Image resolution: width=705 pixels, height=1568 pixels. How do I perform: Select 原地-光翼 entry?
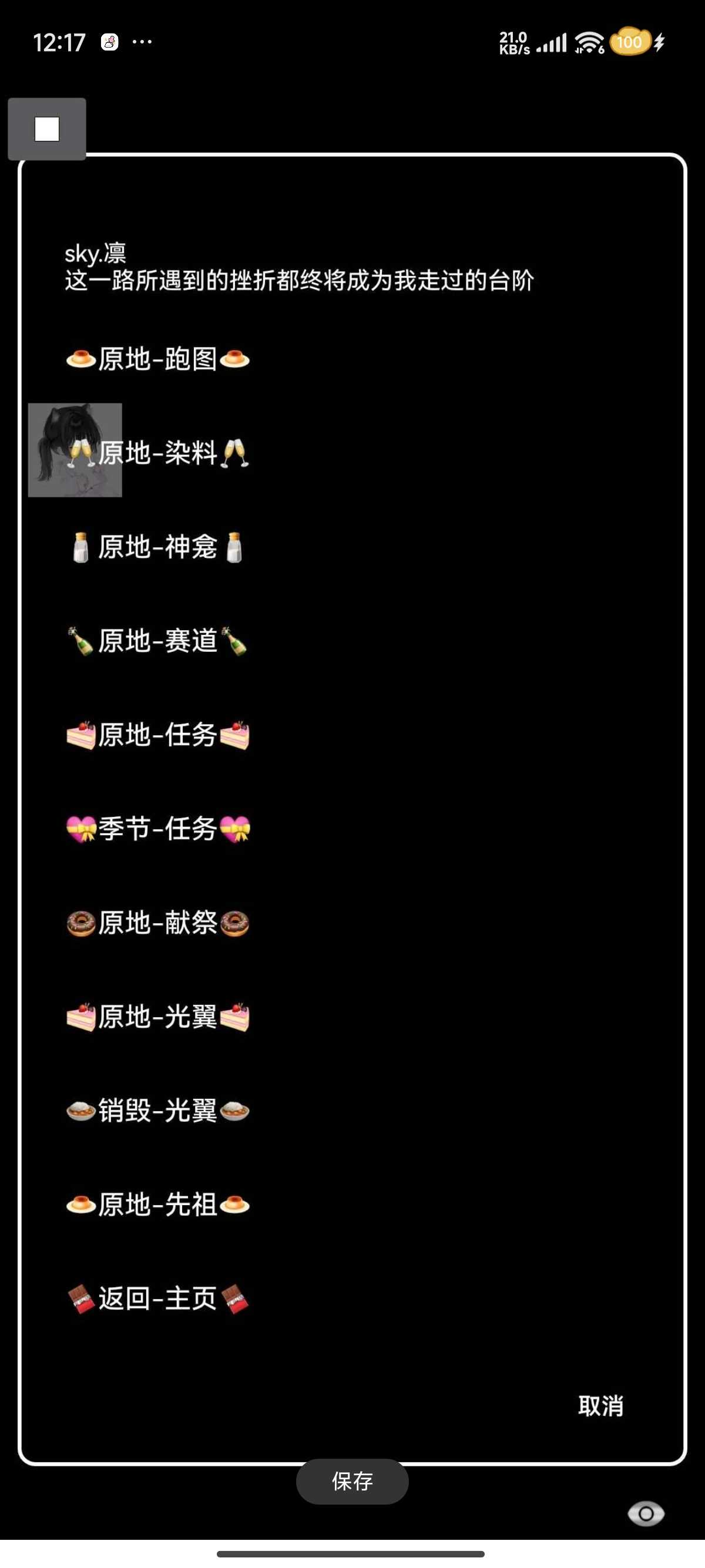157,1017
